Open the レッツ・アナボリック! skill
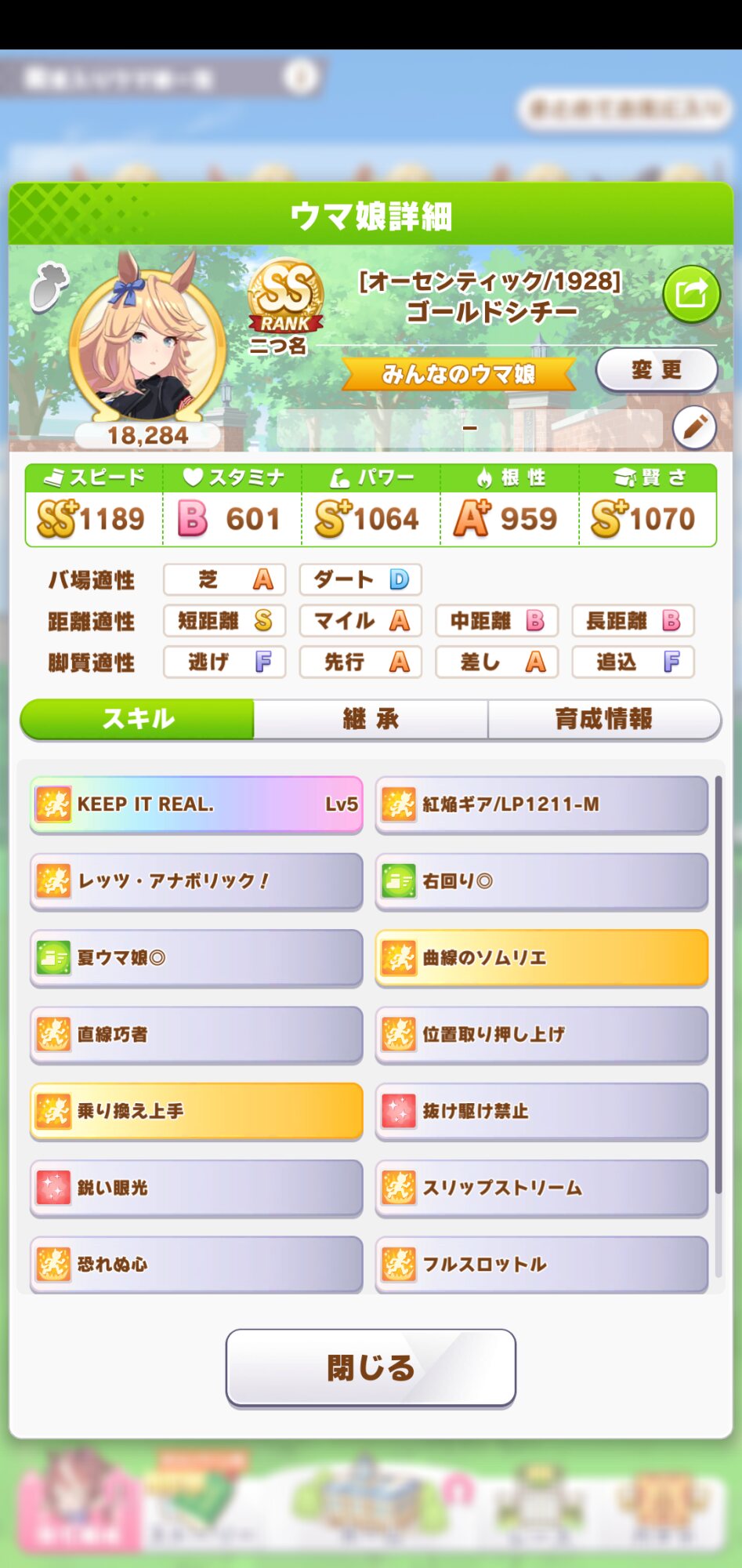The height and width of the screenshot is (1568, 742). (x=197, y=881)
